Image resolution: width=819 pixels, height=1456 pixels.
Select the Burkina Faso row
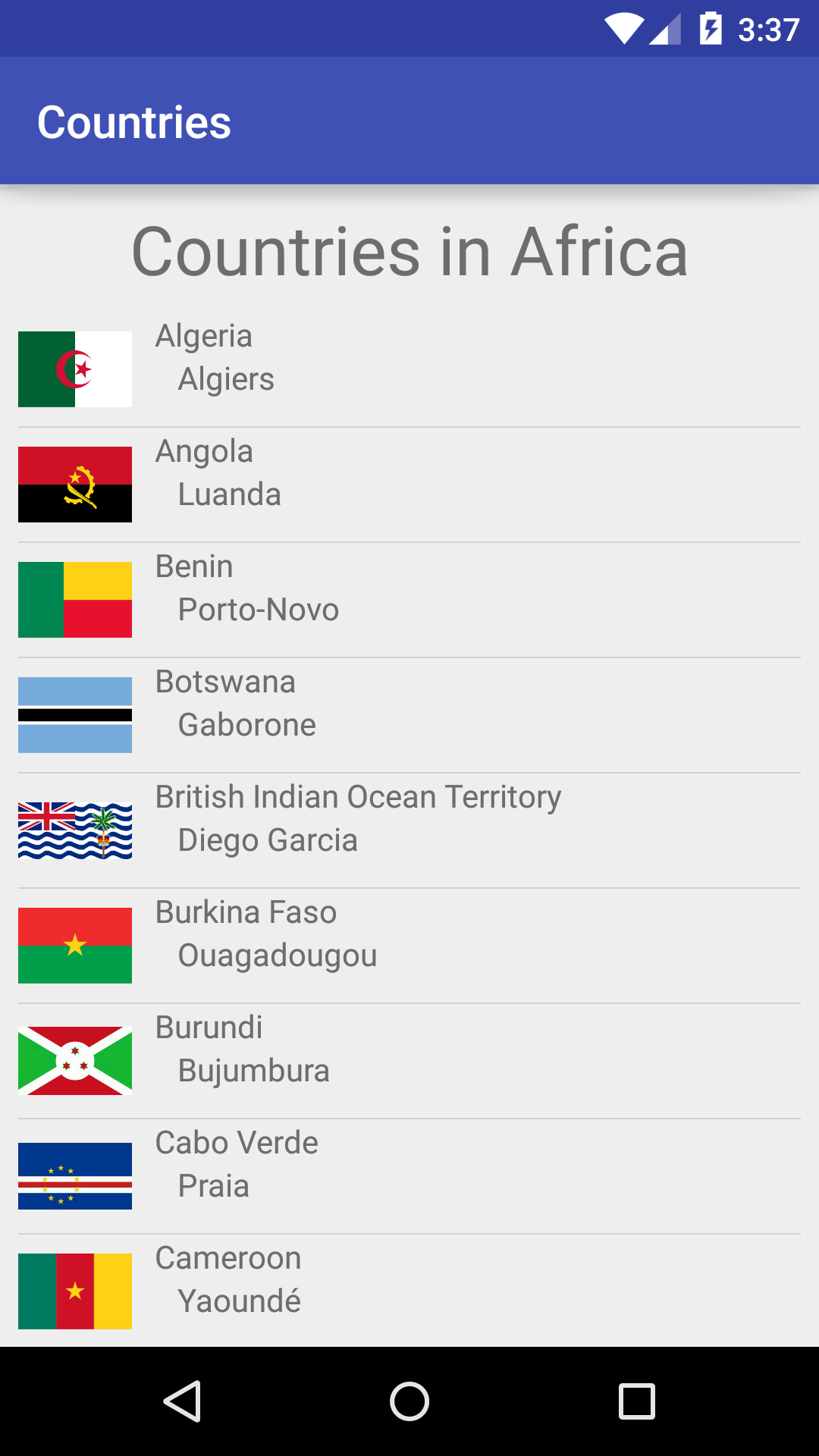click(409, 946)
